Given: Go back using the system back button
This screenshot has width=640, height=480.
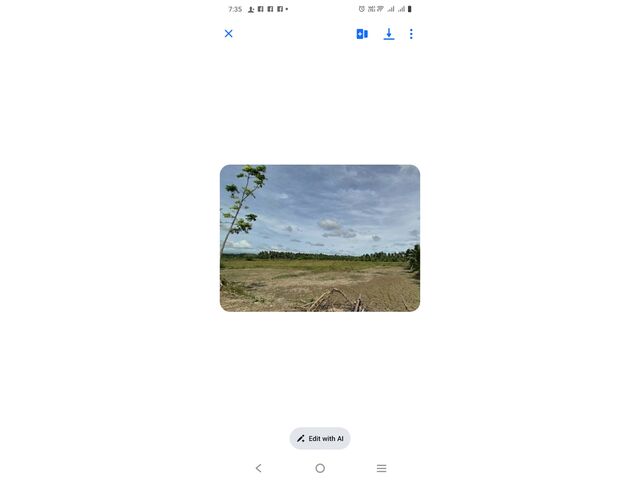Looking at the screenshot, I should 258,468.
